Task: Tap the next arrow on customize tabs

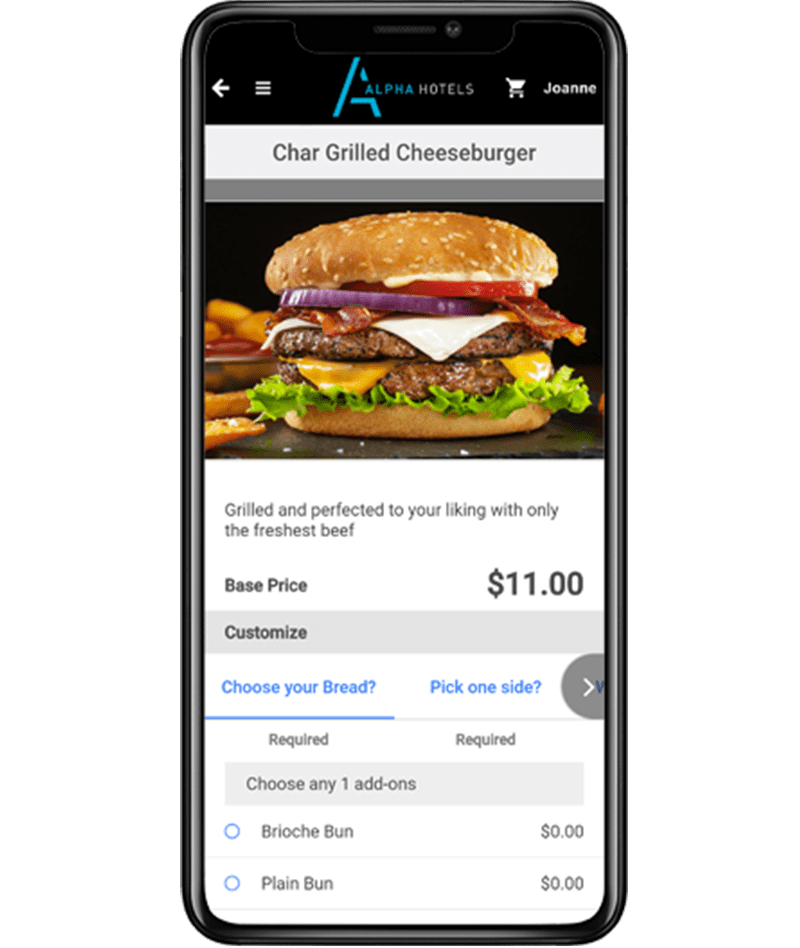Action: coord(587,687)
